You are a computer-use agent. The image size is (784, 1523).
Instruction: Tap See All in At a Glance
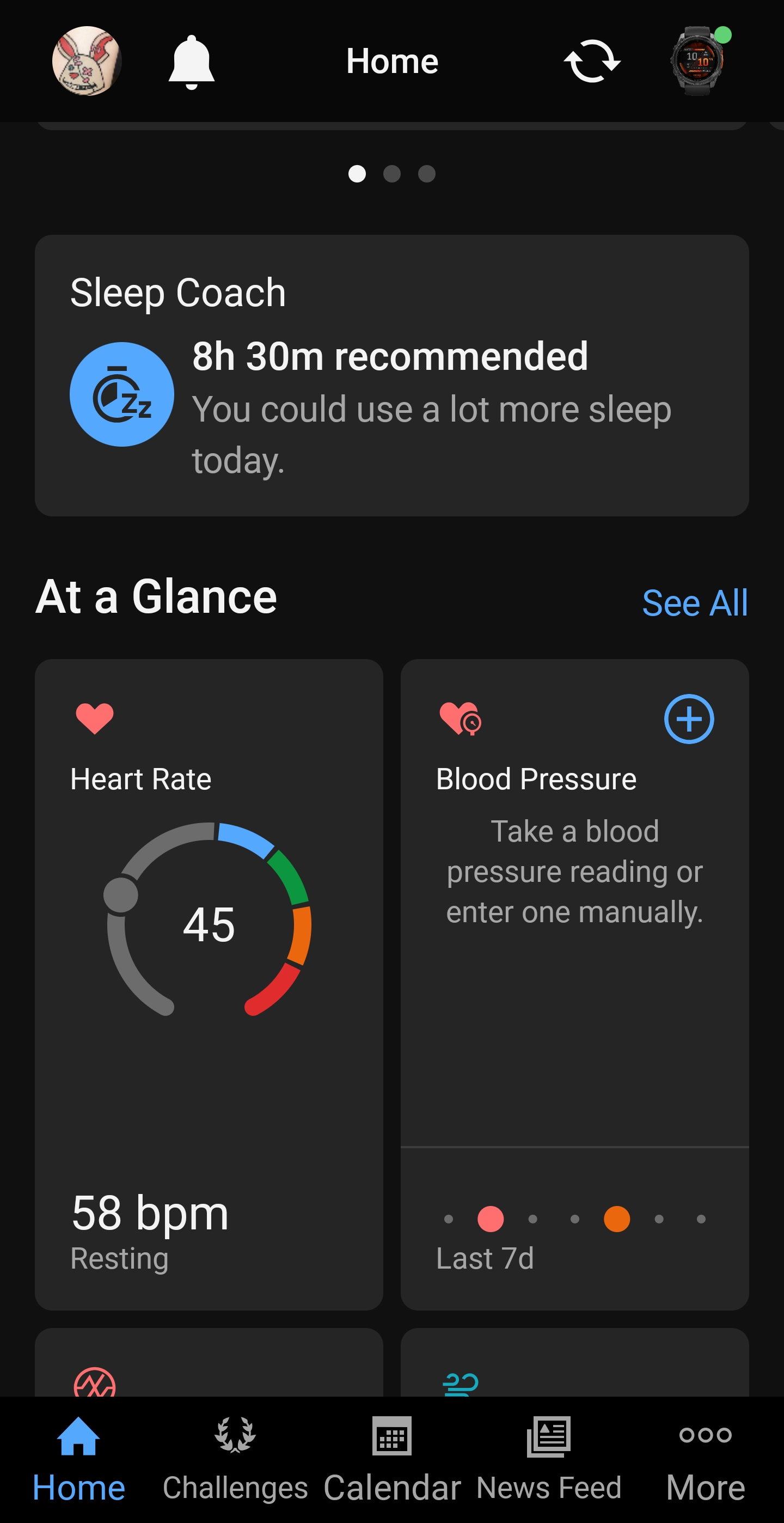tap(694, 602)
